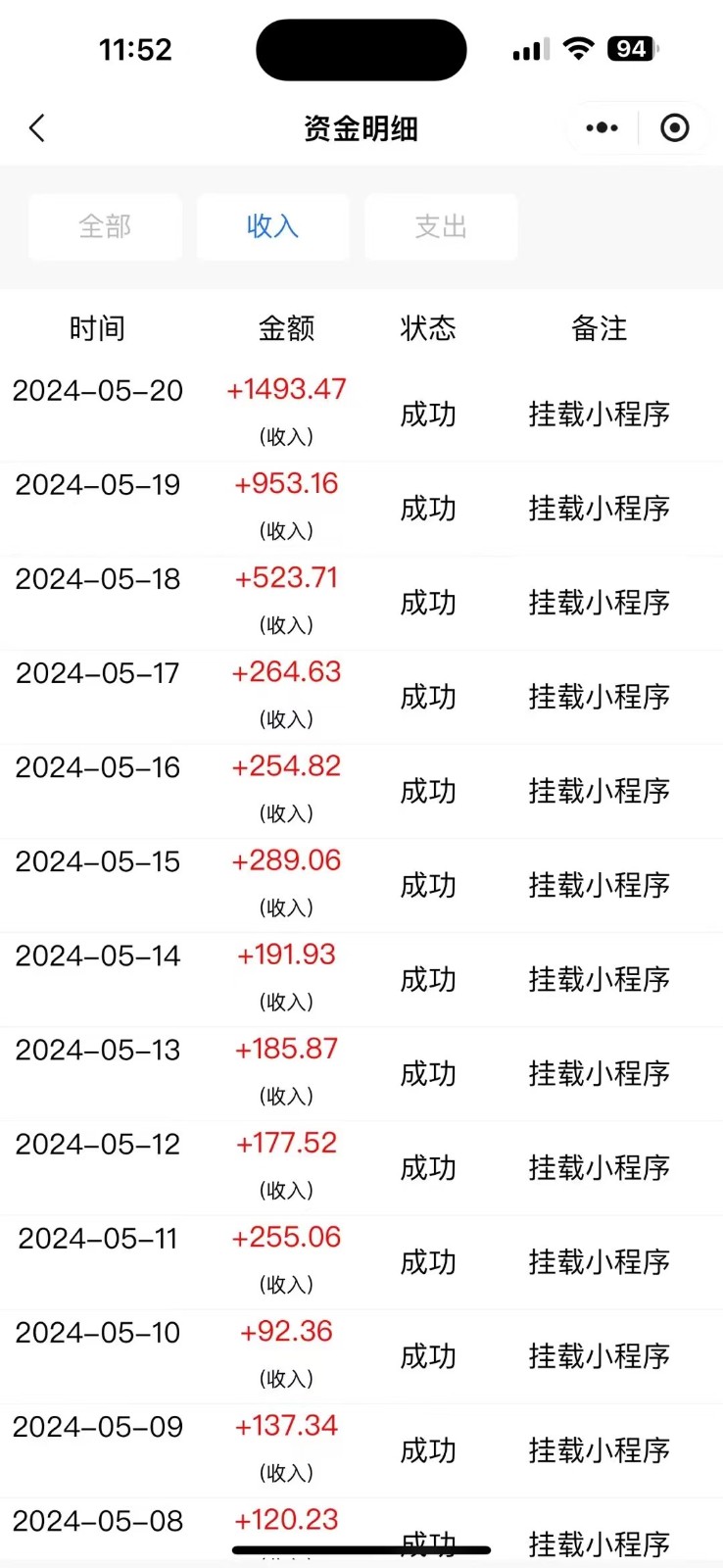Tap the 时间 column header
This screenshot has height=1568, width=723.
[x=95, y=328]
